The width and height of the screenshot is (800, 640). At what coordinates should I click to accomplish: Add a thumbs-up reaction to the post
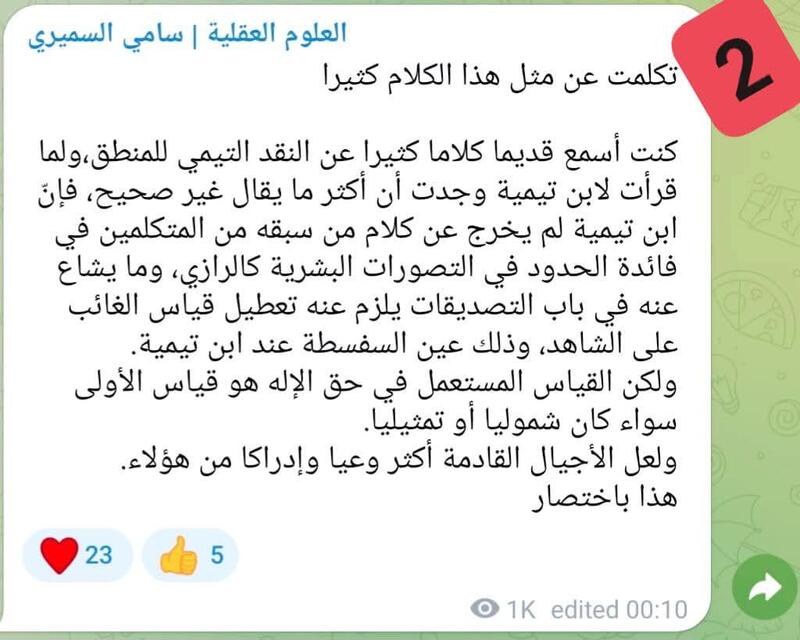tap(190, 555)
